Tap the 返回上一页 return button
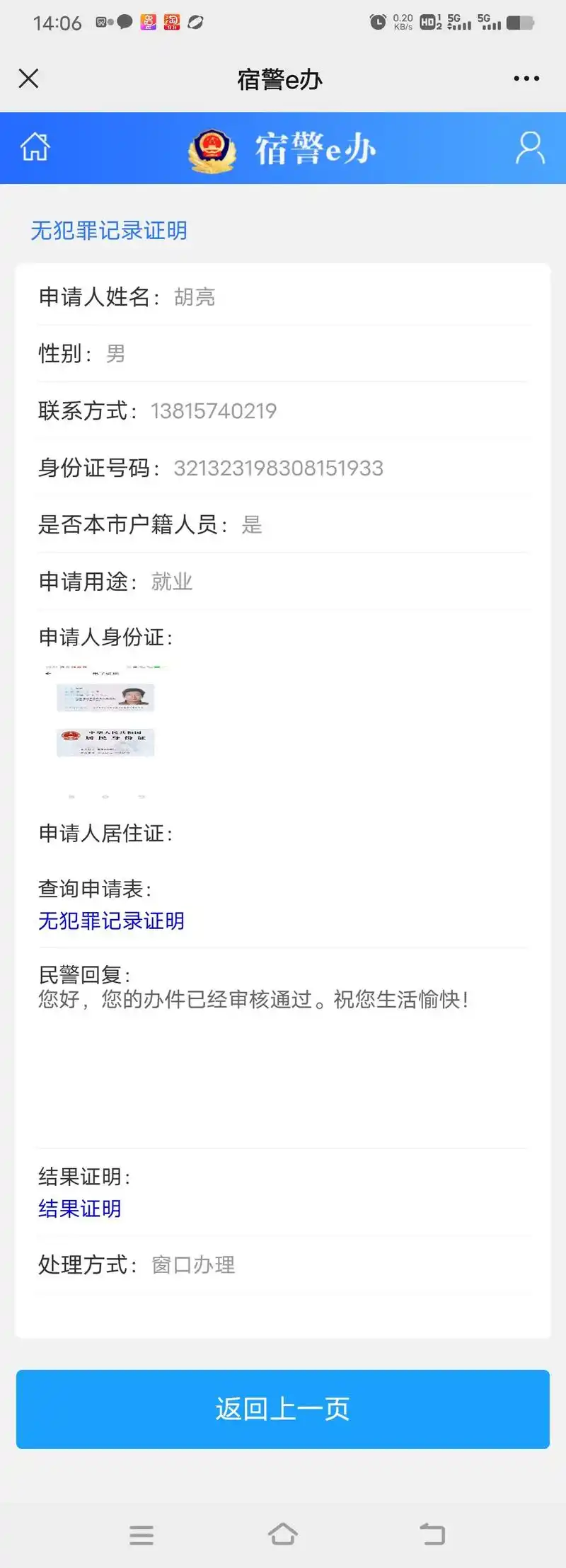This screenshot has height=1568, width=566. point(283,1410)
